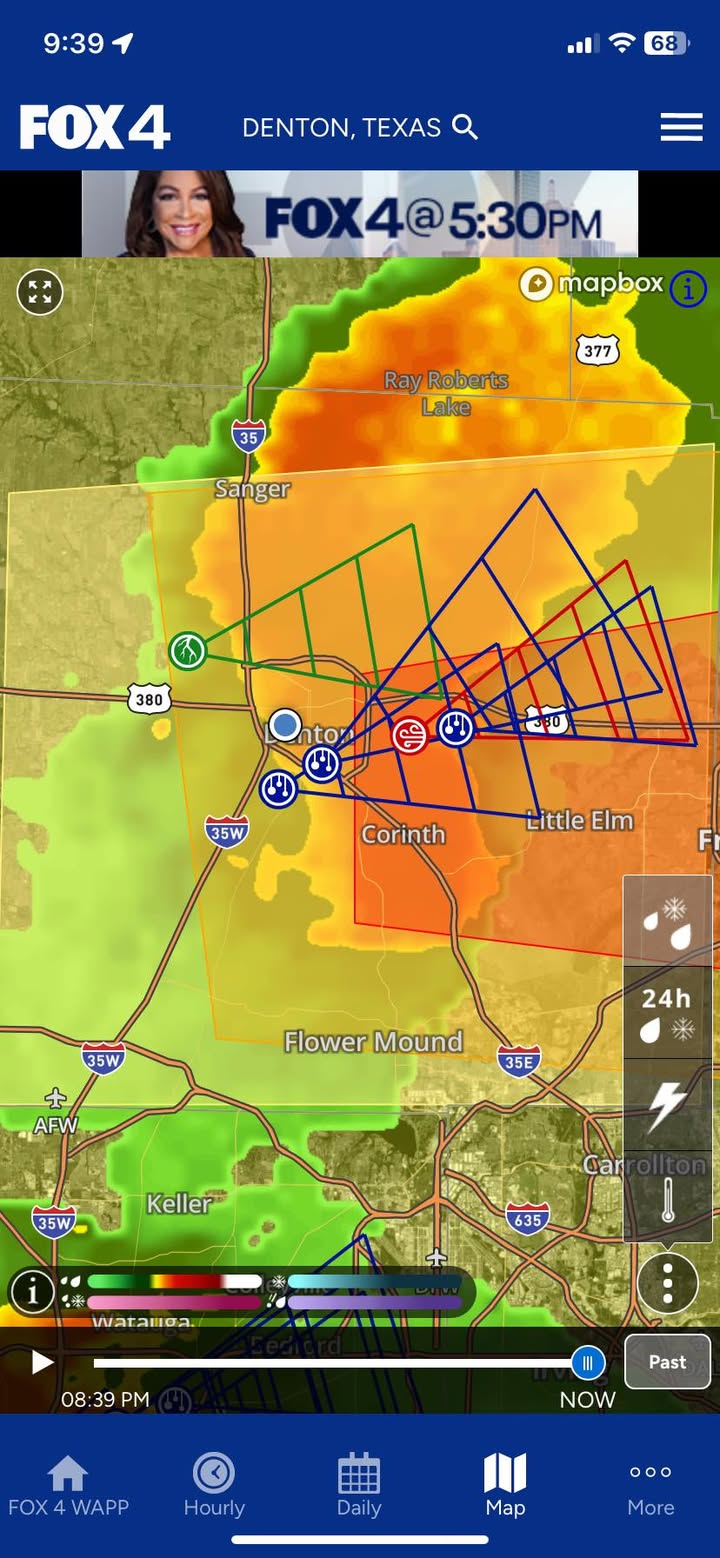The width and height of the screenshot is (720, 1558).
Task: Open the More tab
Action: coord(650,1487)
